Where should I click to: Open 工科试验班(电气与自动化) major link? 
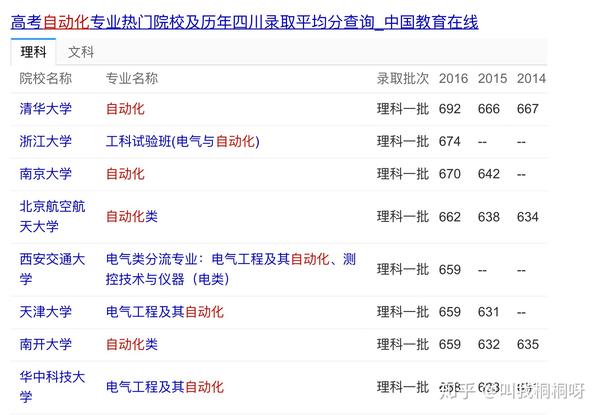click(182, 141)
